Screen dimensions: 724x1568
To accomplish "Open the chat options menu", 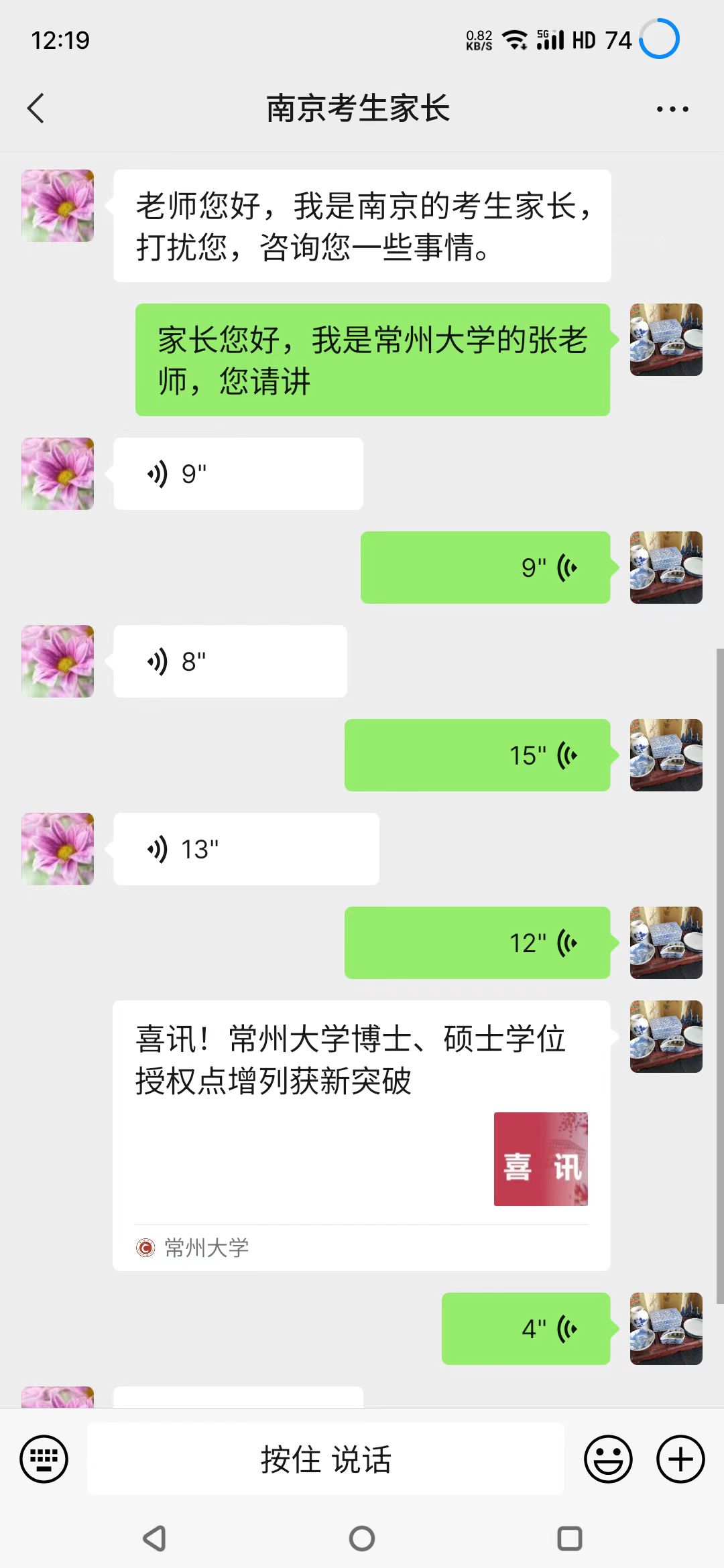I will (672, 109).
